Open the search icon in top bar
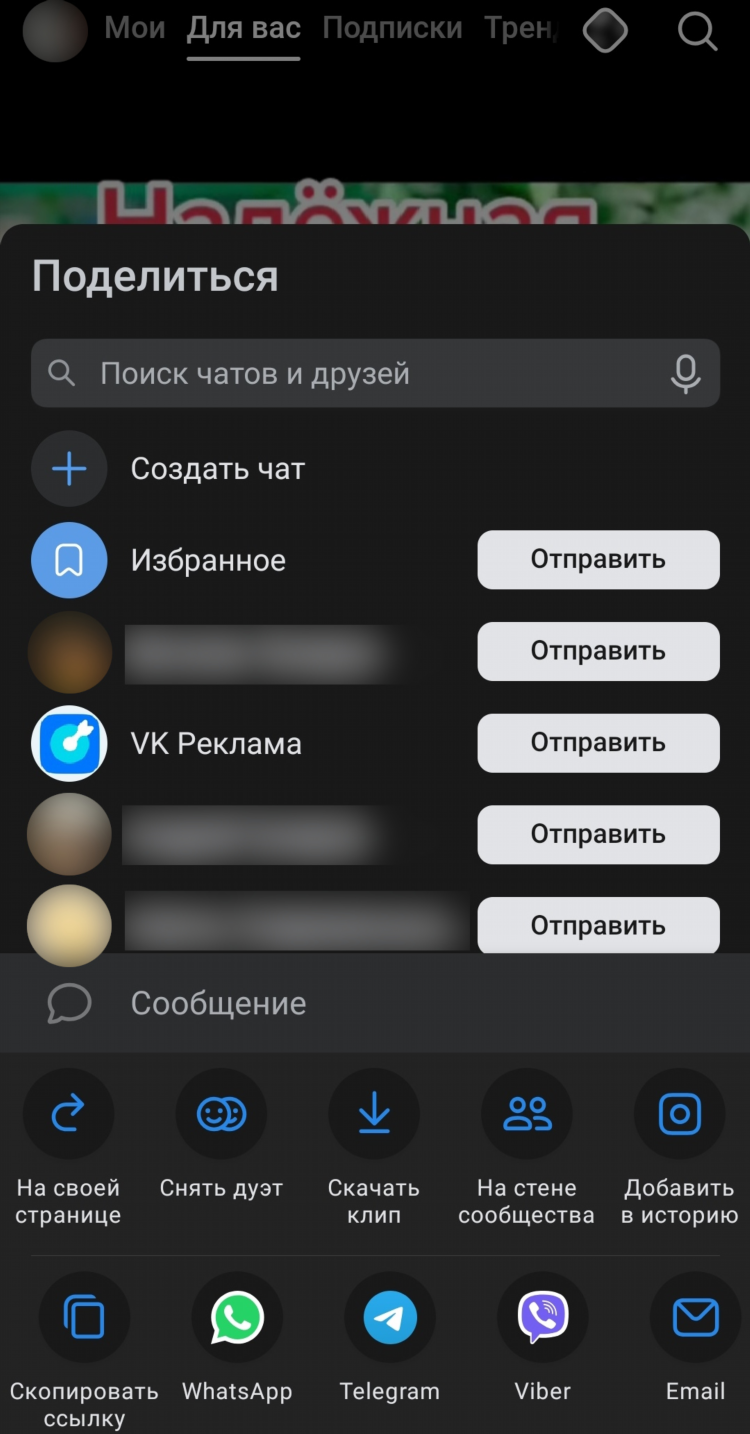Image resolution: width=750 pixels, height=1434 pixels. point(697,31)
